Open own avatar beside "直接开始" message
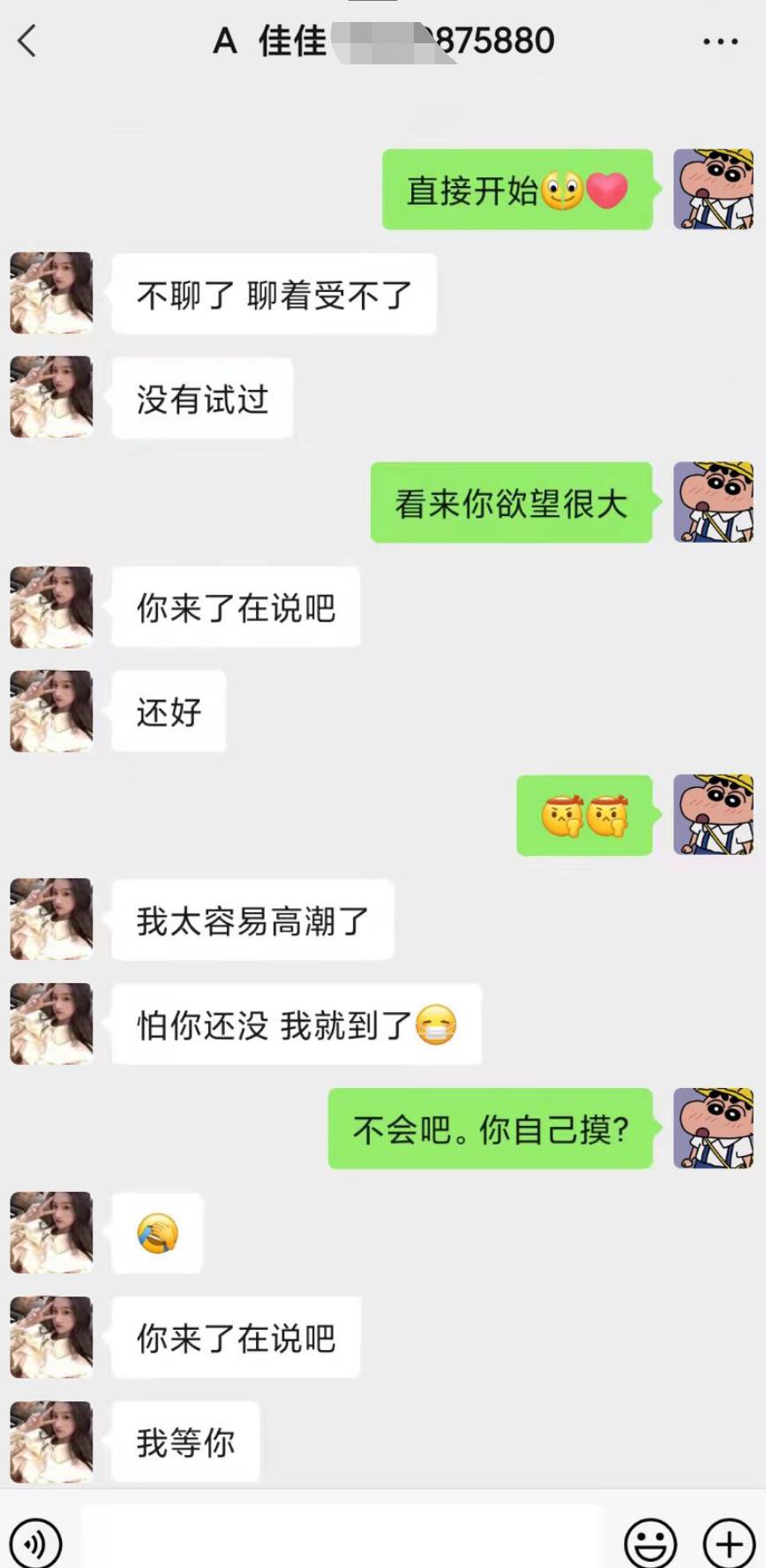This screenshot has height=1568, width=766. click(713, 190)
